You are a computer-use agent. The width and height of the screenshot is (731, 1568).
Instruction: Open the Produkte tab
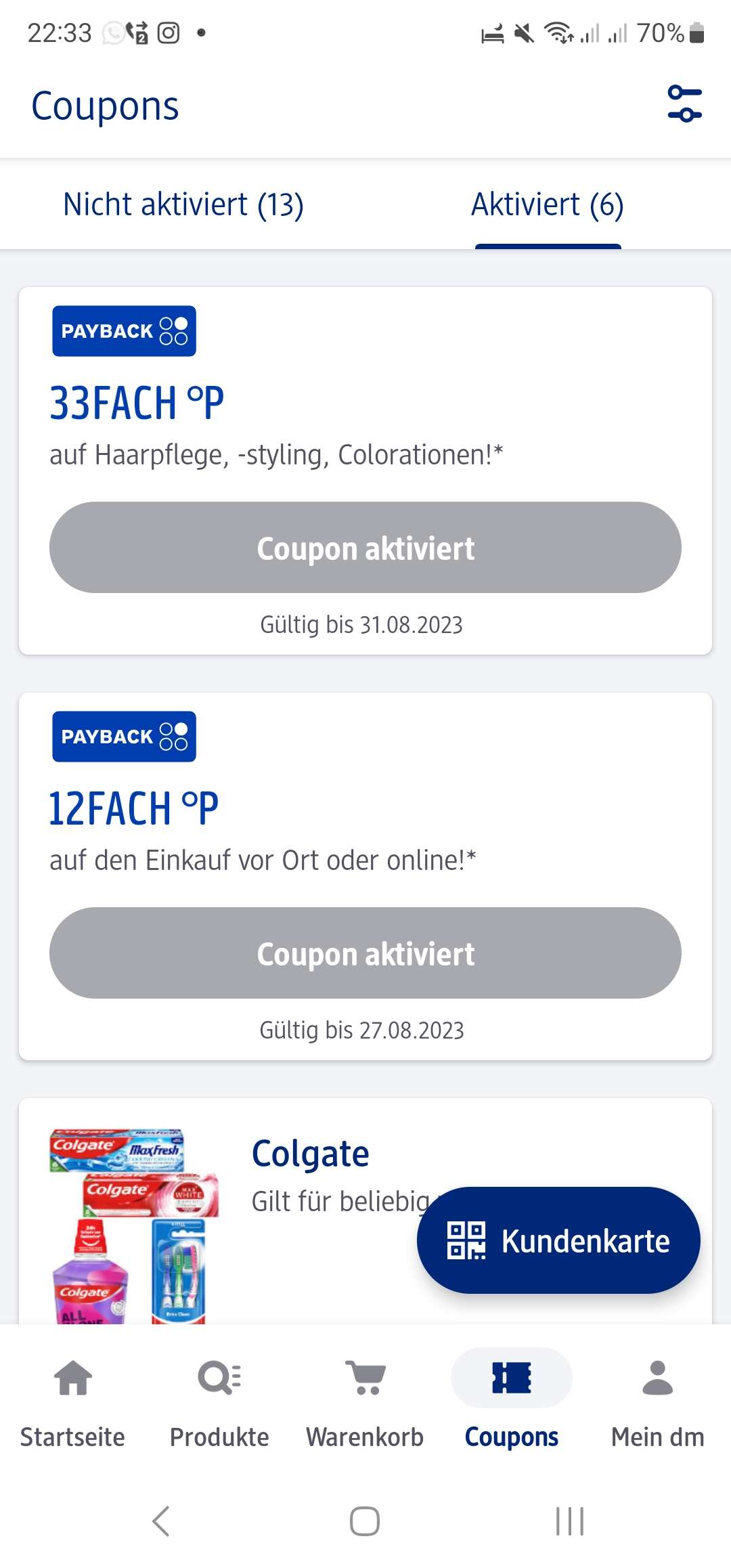pyautogui.click(x=219, y=1405)
